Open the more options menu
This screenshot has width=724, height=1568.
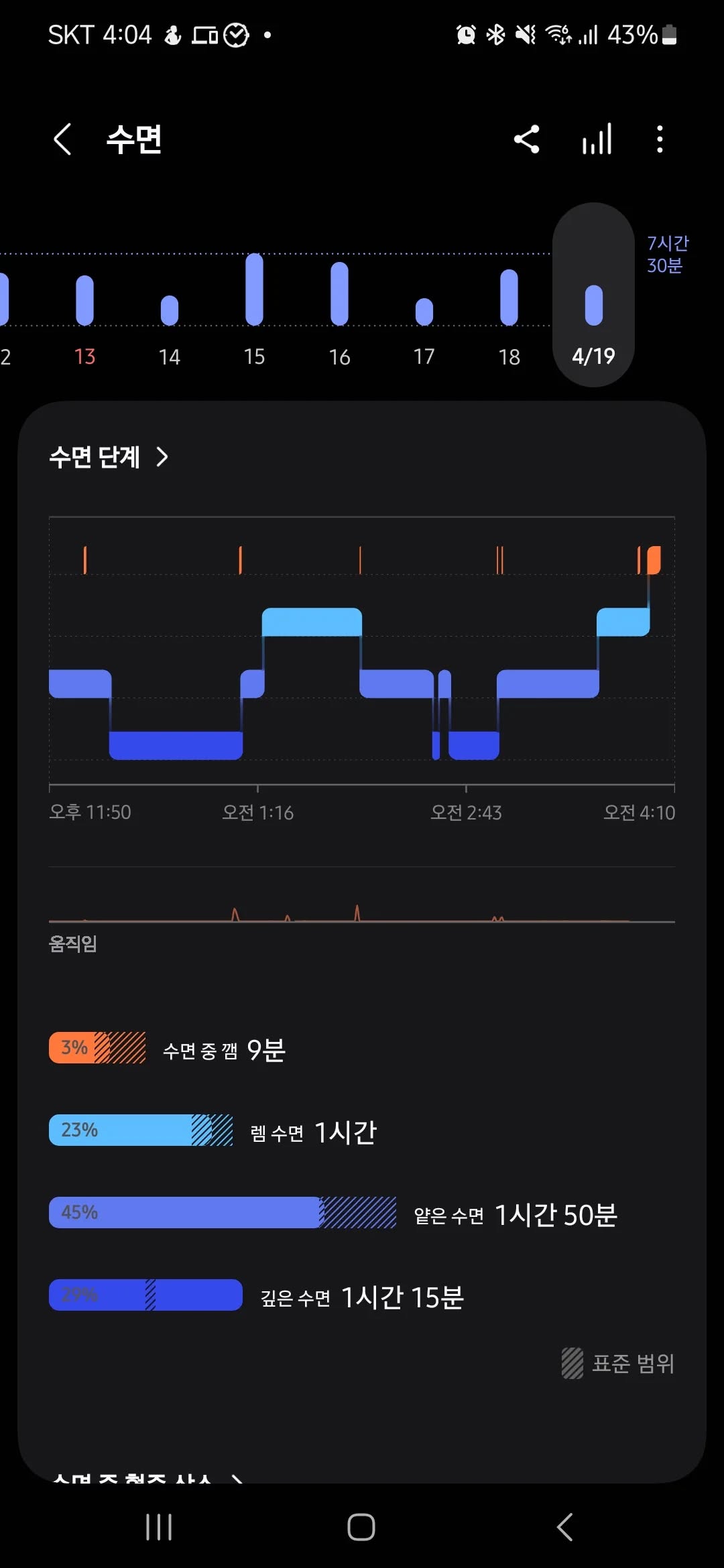[660, 139]
